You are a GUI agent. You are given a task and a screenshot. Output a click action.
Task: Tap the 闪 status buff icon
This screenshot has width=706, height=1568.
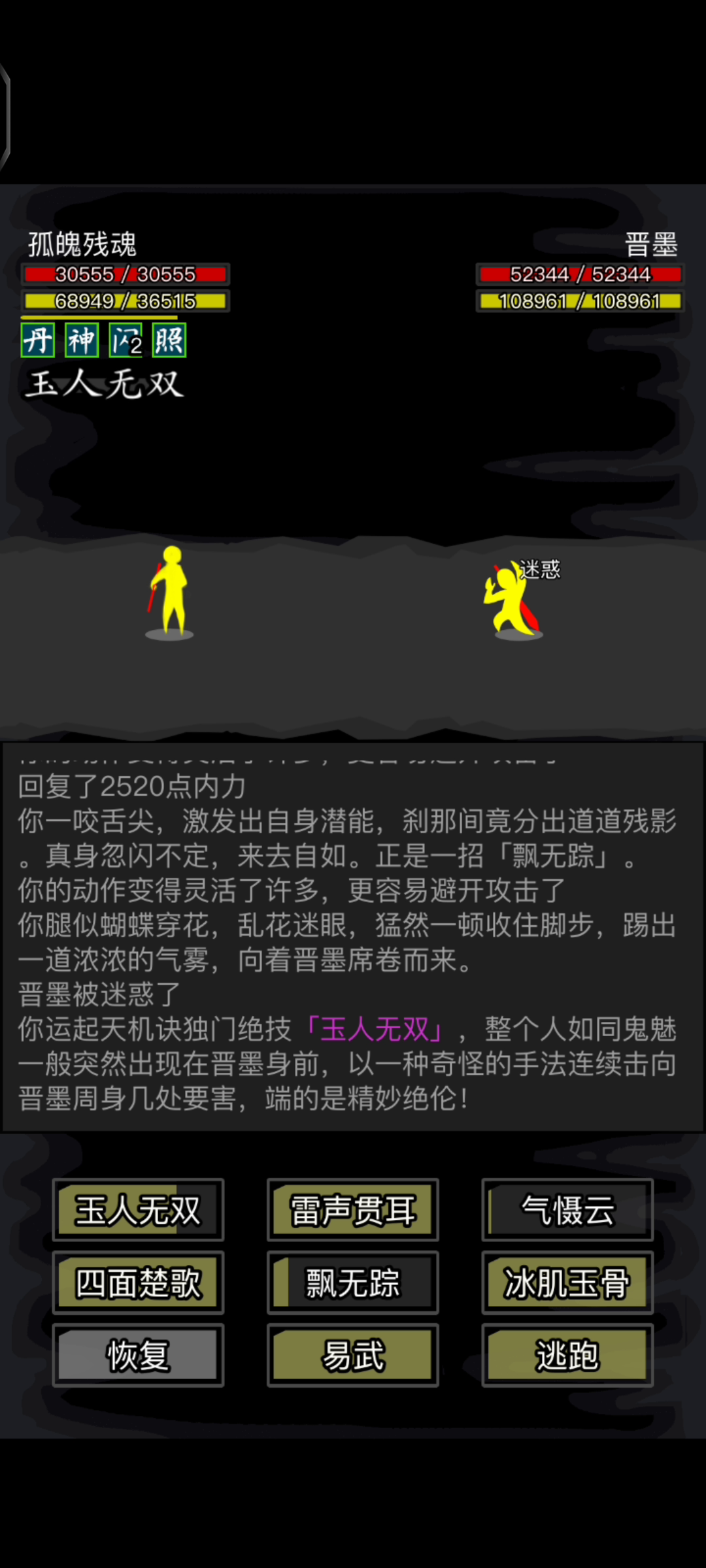tap(126, 340)
